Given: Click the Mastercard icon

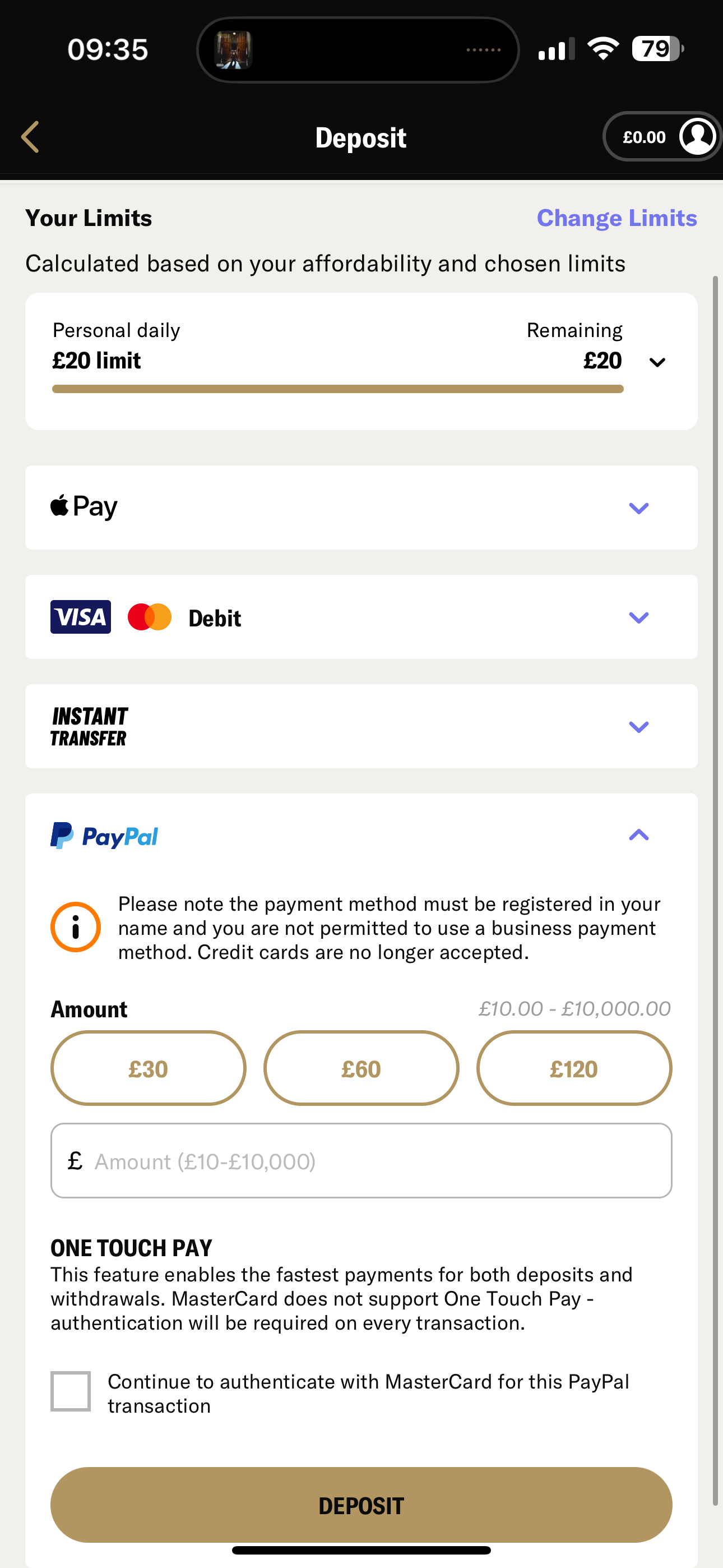Looking at the screenshot, I should point(149,617).
